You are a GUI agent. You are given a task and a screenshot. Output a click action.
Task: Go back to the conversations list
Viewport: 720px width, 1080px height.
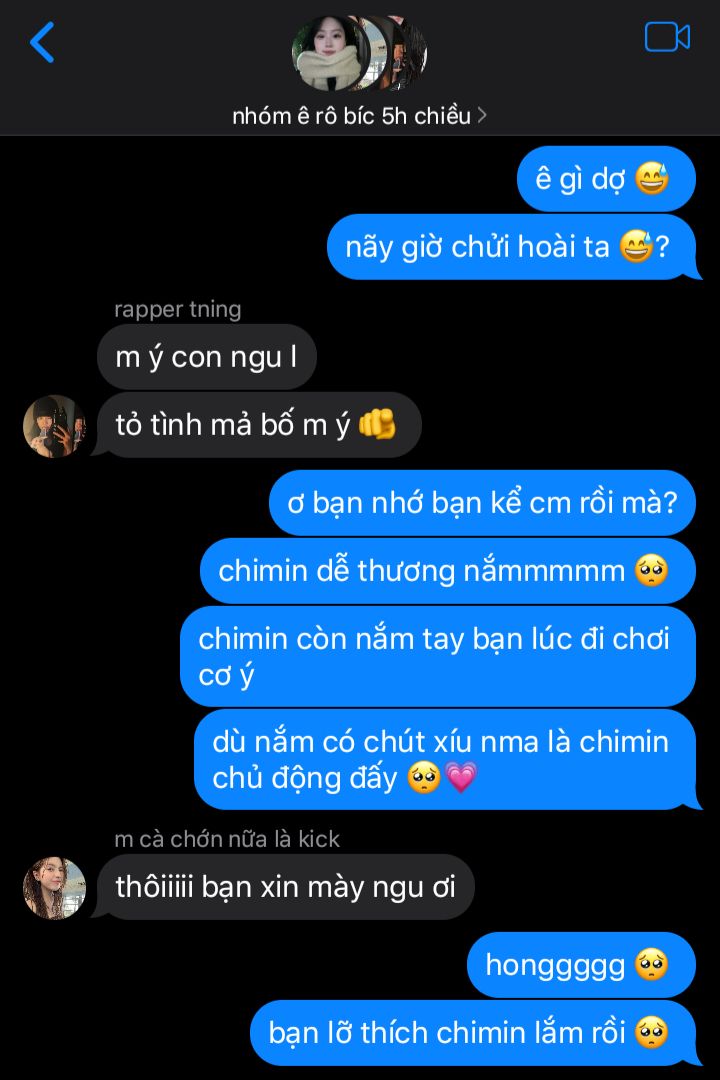42,43
